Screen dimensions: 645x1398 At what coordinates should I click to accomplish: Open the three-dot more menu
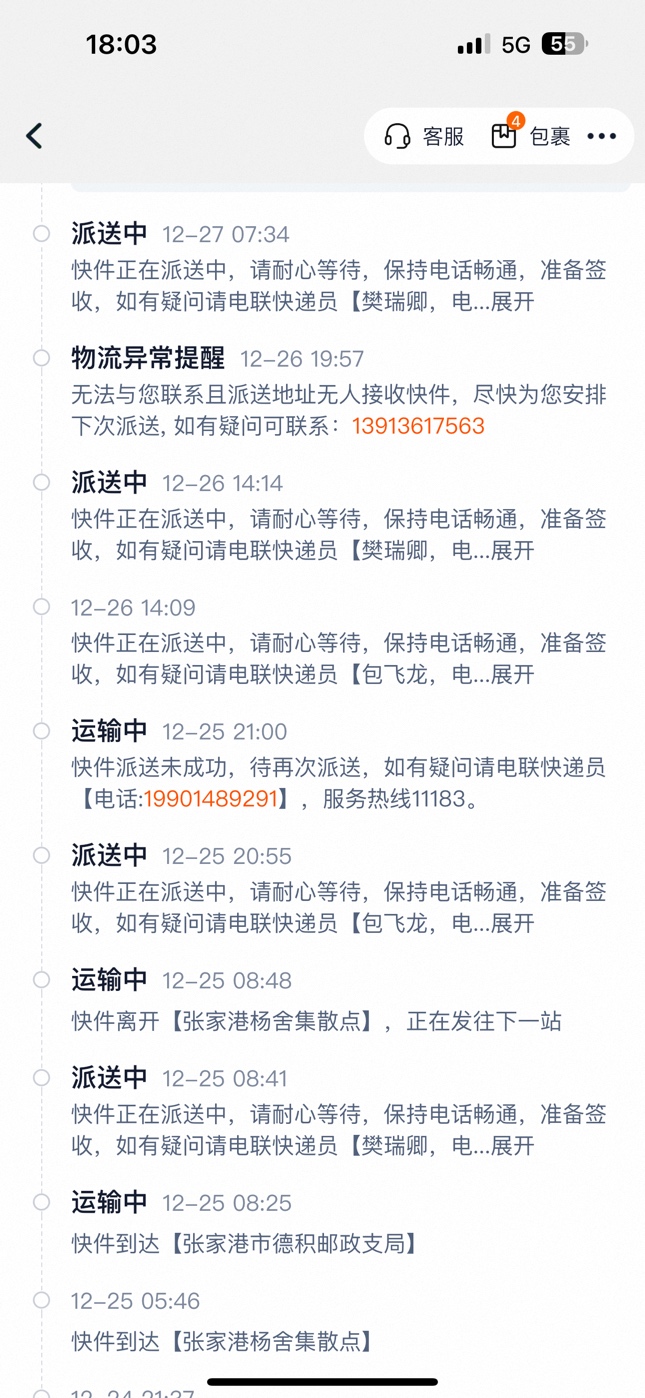coord(602,137)
